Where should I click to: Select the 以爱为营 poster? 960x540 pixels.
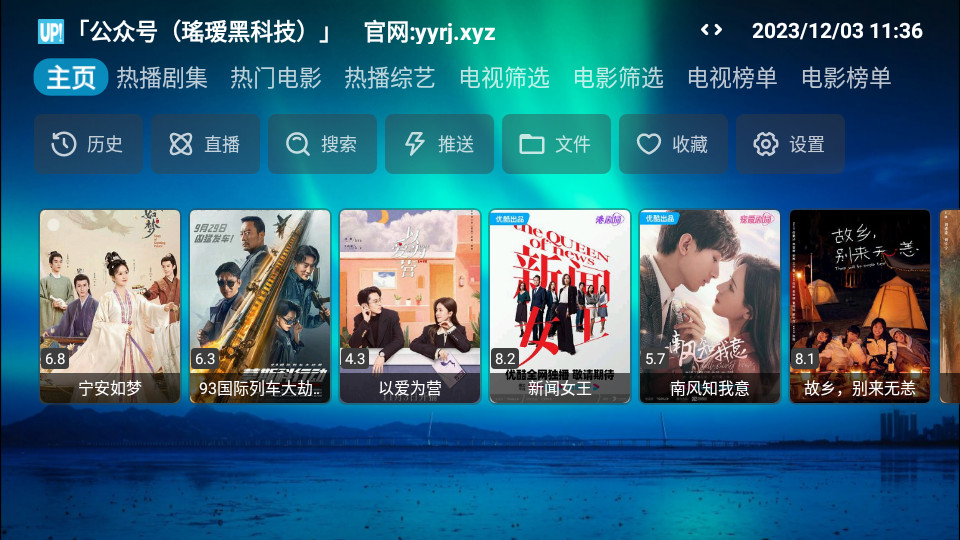410,306
